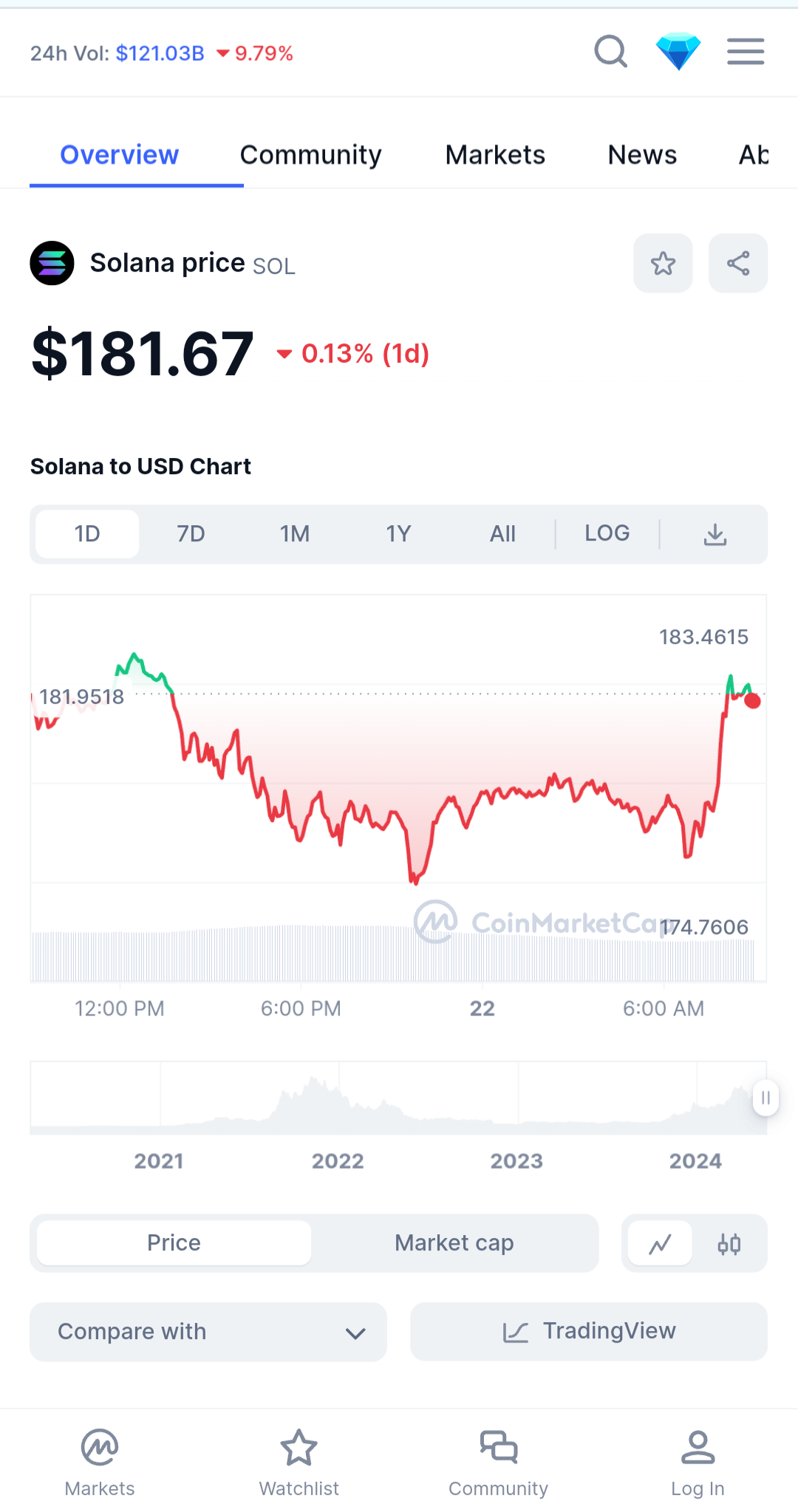Expand the Compare with dropdown
This screenshot has width=798, height=1512.
pyautogui.click(x=208, y=1332)
